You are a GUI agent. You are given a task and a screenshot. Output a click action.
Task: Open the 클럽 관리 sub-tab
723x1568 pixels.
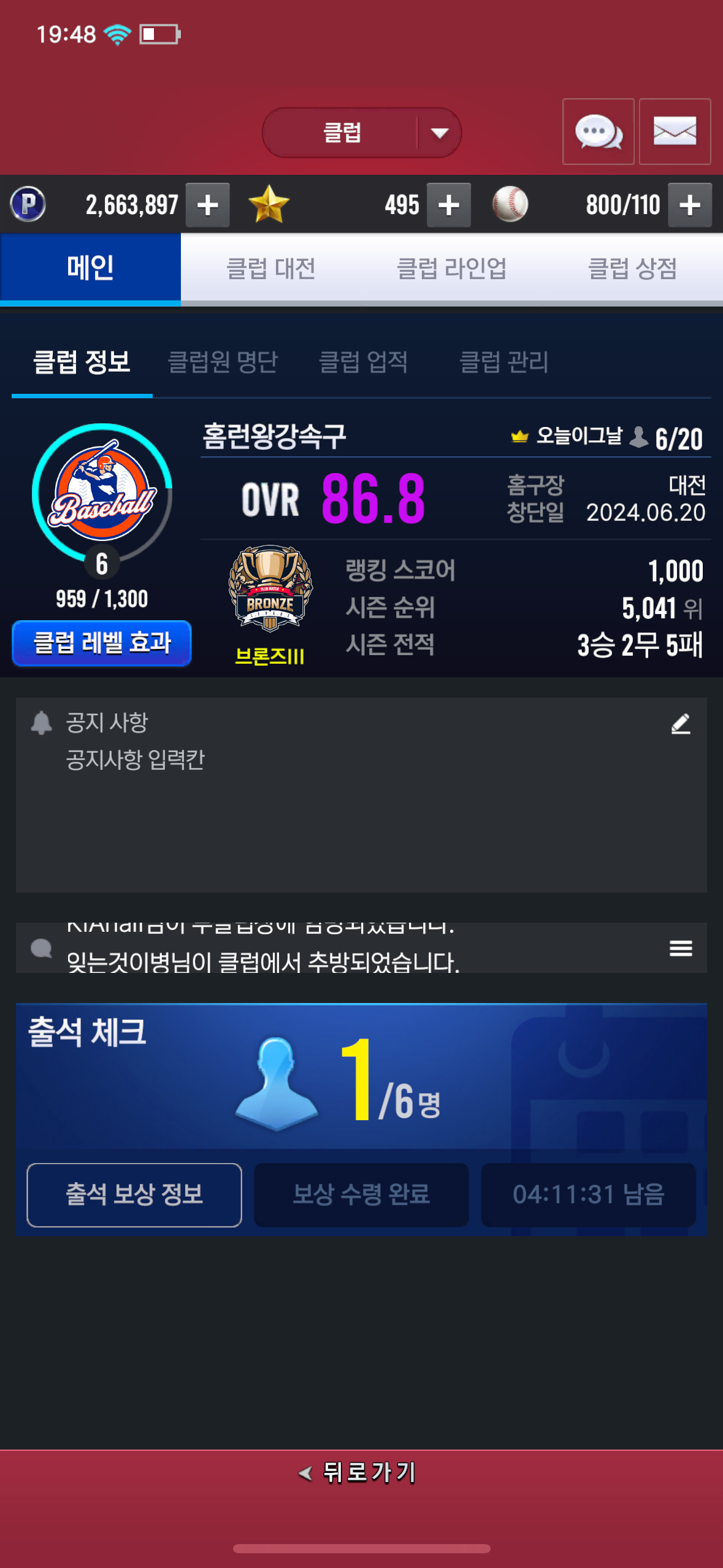503,361
